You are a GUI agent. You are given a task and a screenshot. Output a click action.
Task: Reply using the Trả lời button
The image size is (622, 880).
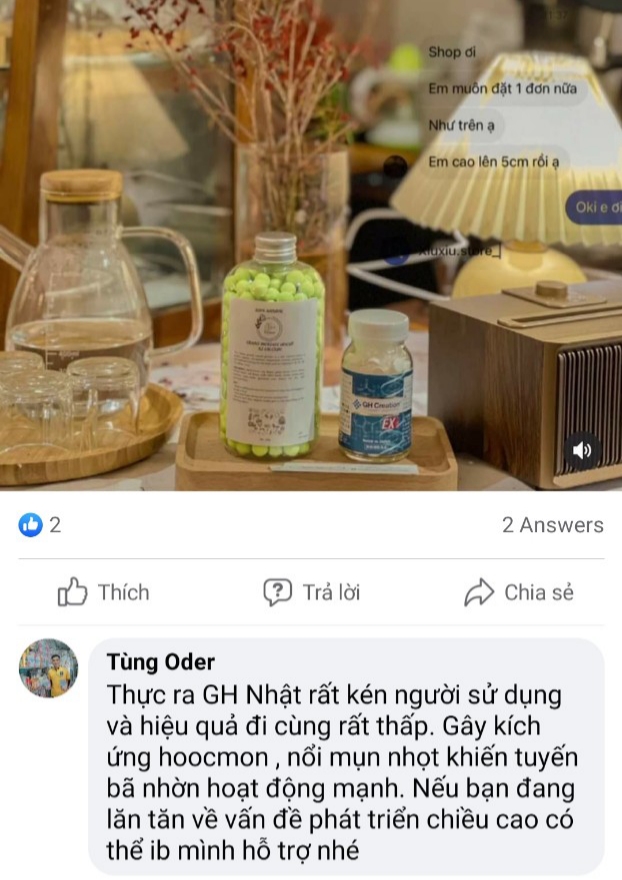pos(311,592)
